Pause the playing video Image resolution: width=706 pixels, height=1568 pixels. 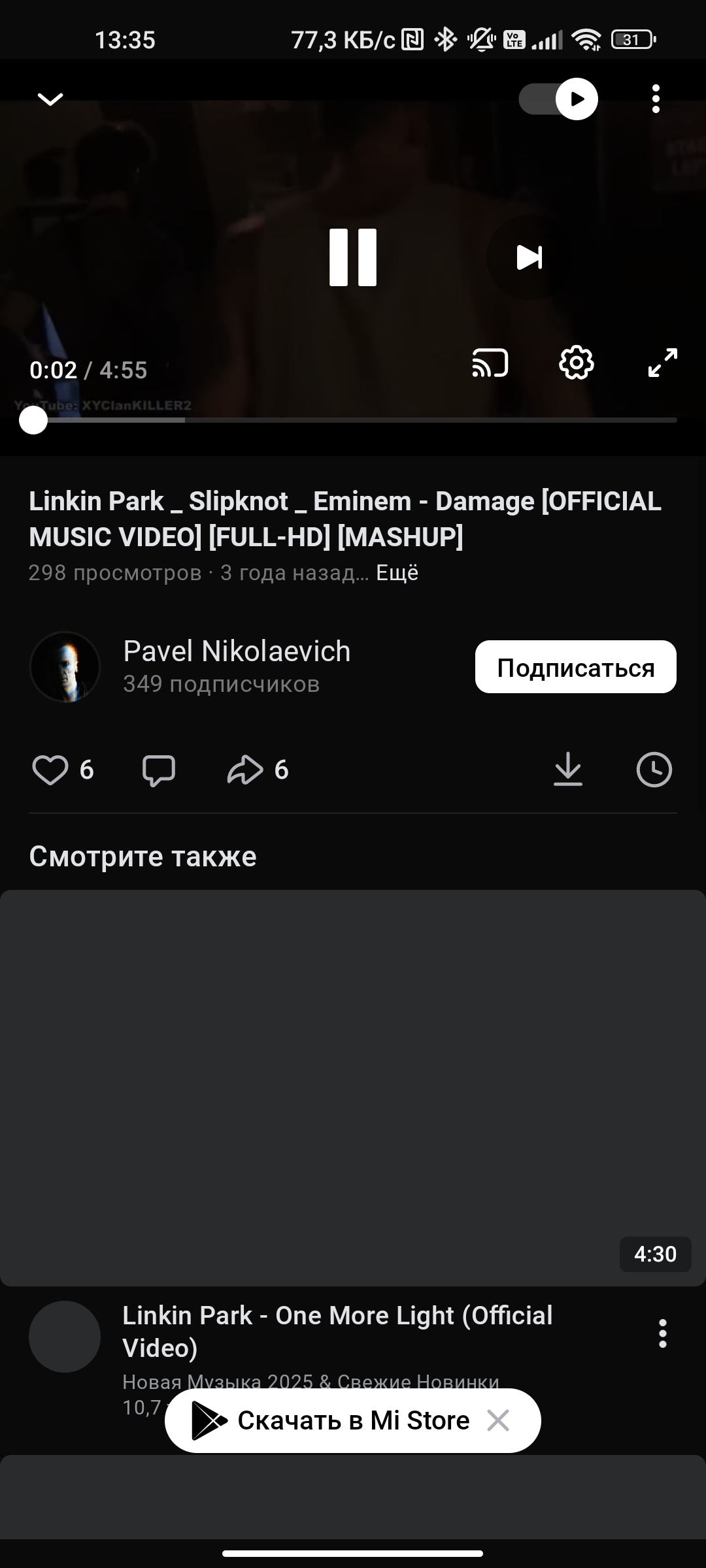coord(353,257)
